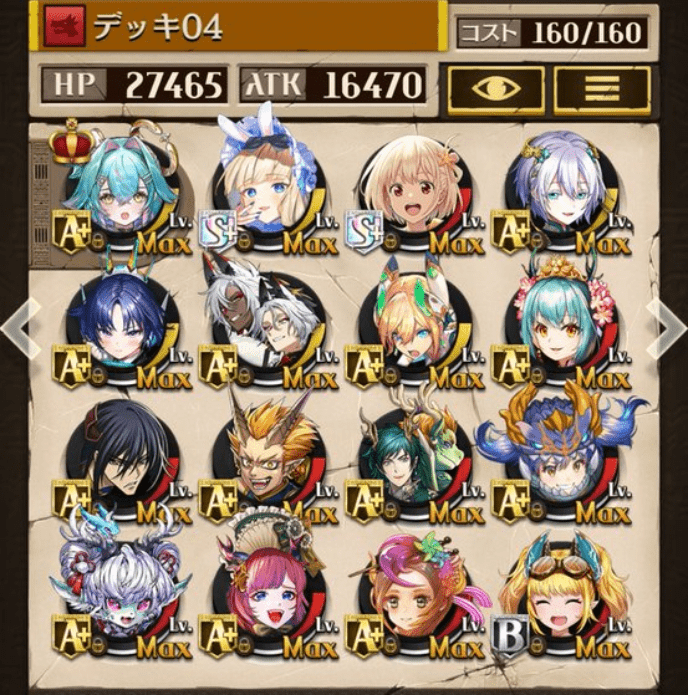Open the deck list menu button
Viewport: 688px width, 695px height.
(x=601, y=90)
